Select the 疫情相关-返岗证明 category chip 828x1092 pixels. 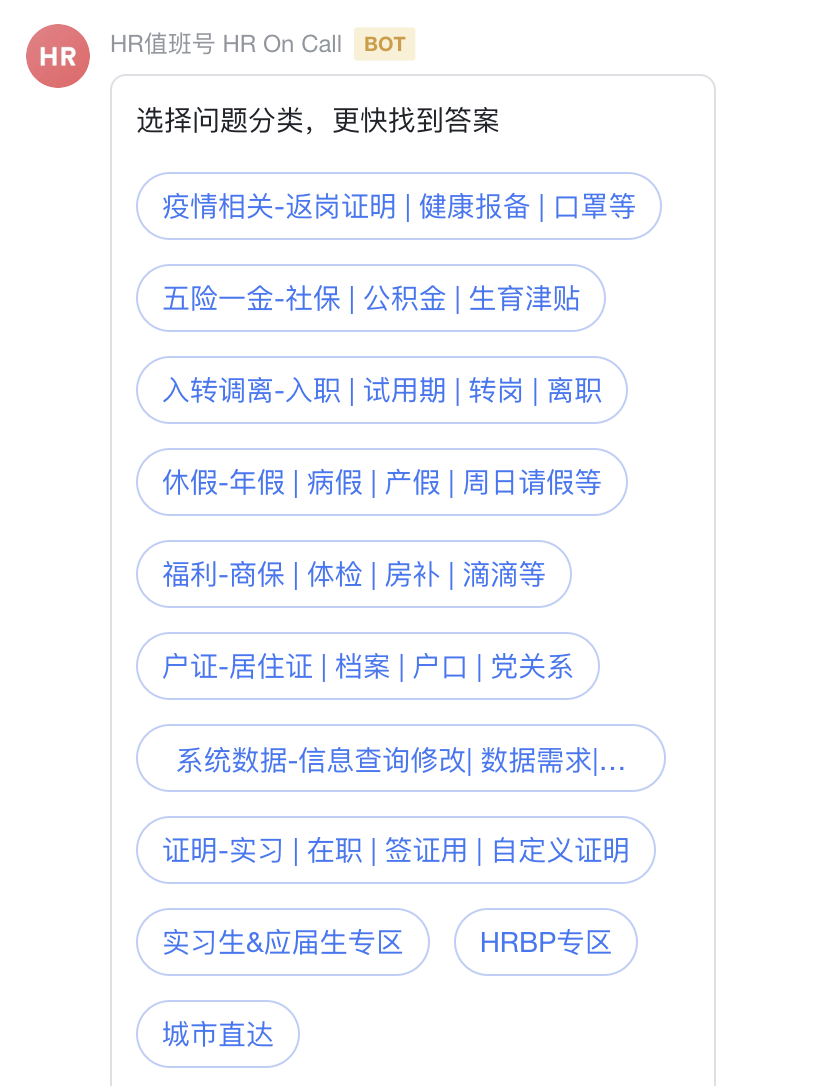click(x=398, y=207)
